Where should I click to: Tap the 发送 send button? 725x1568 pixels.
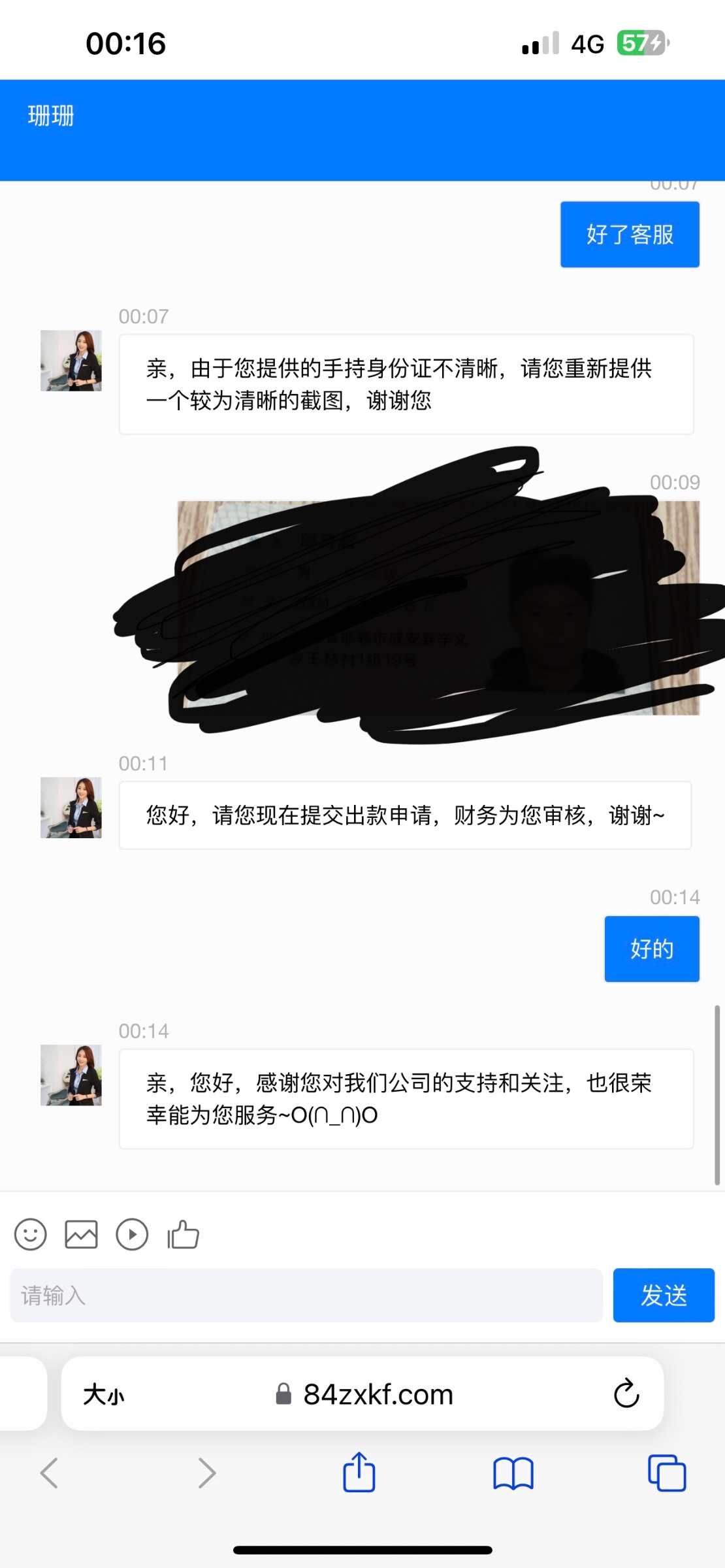[663, 1296]
